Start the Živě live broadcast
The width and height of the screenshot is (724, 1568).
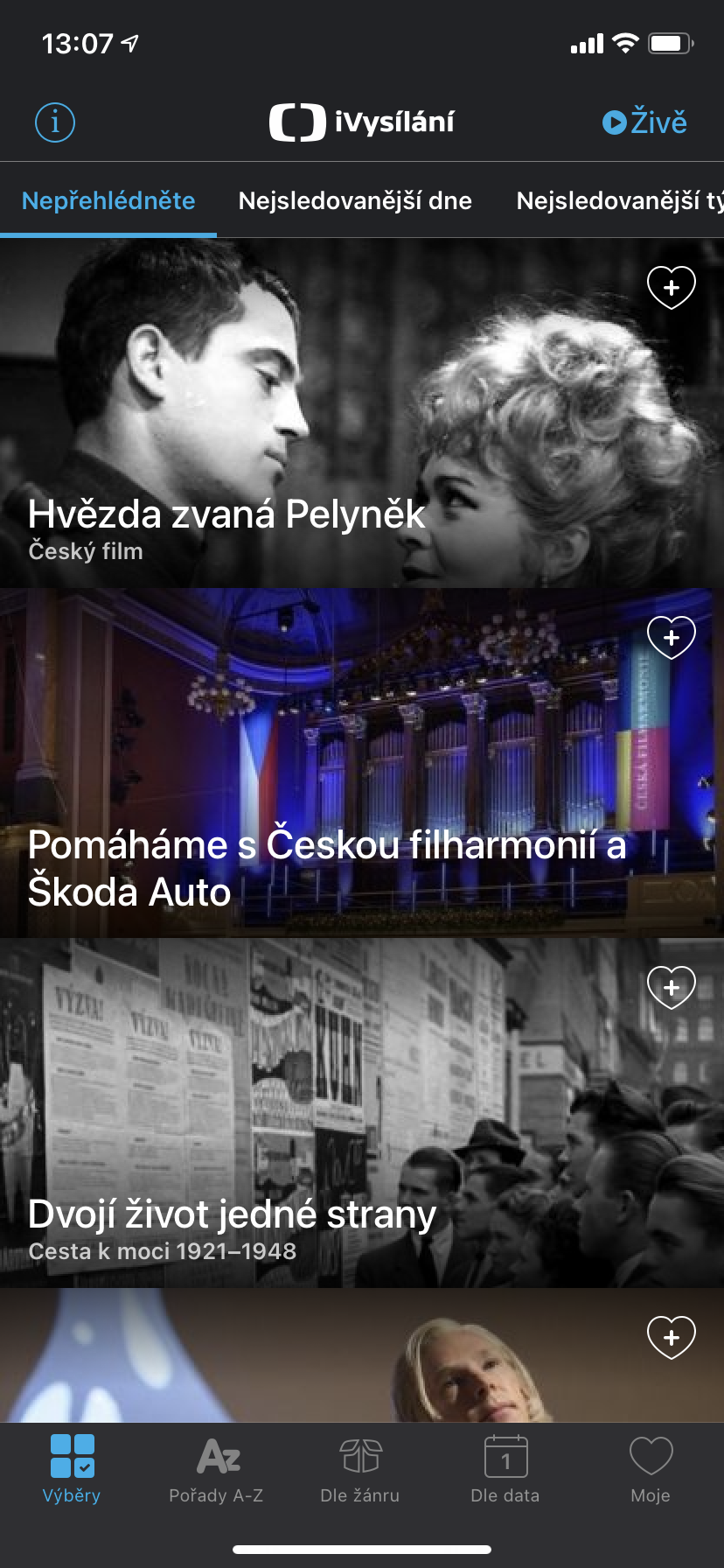pyautogui.click(x=645, y=122)
